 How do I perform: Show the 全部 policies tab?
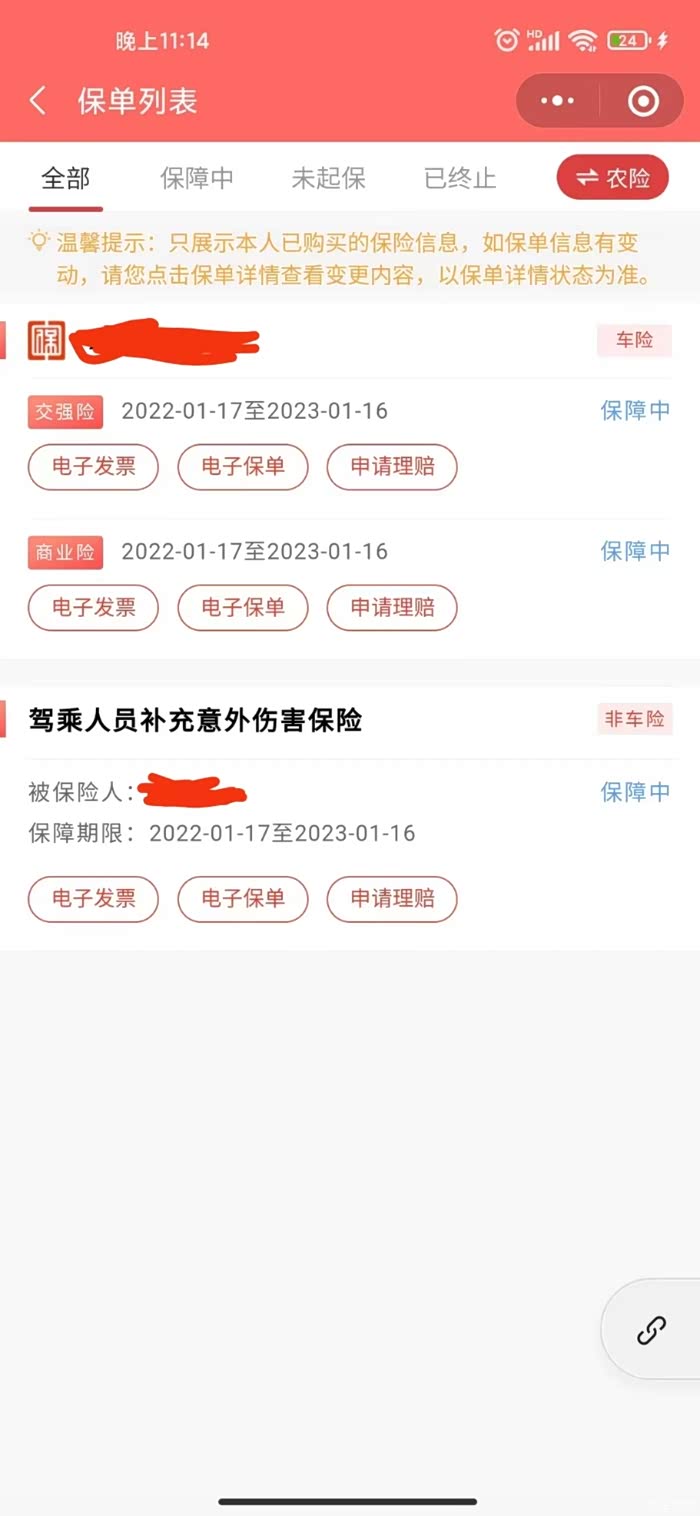pos(66,179)
